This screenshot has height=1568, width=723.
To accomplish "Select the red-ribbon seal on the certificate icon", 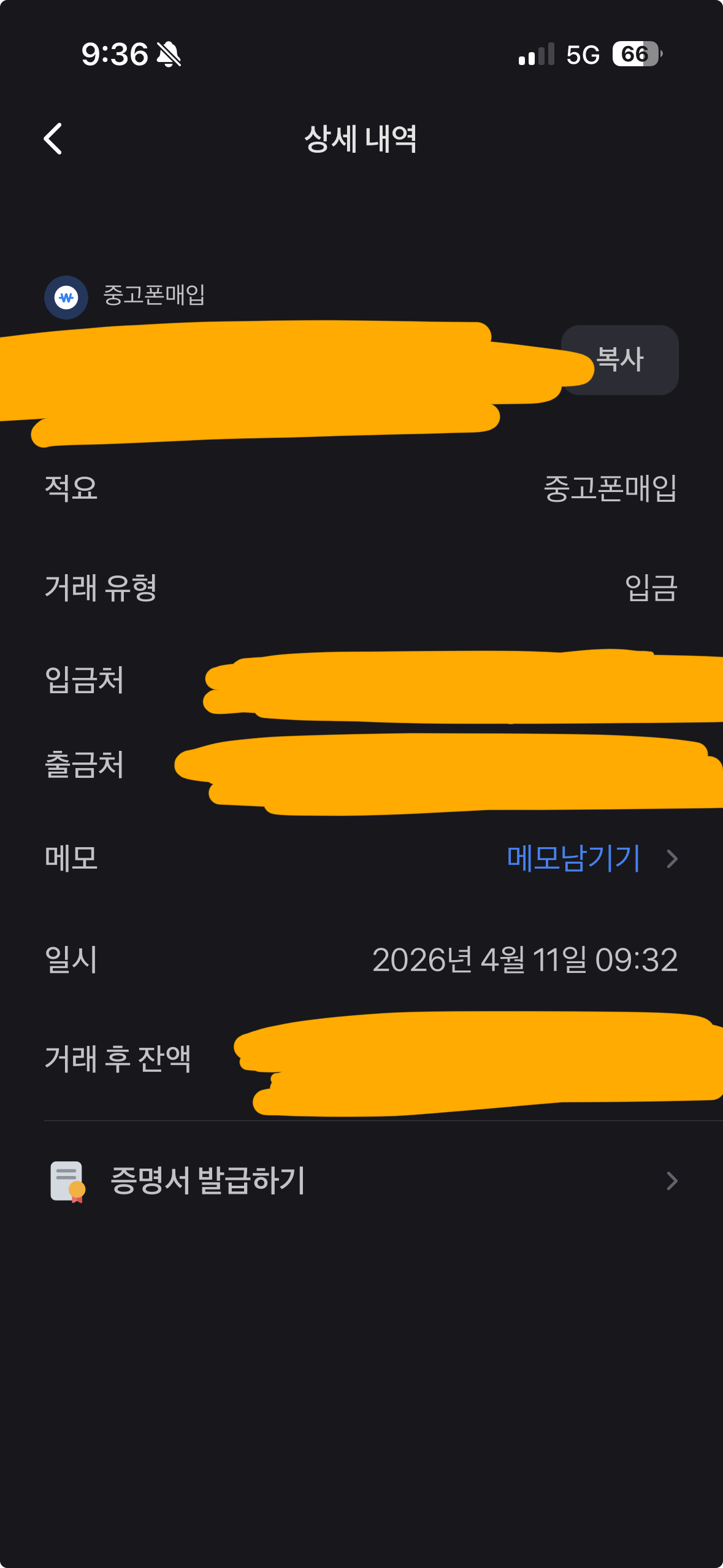I will 77,1199.
